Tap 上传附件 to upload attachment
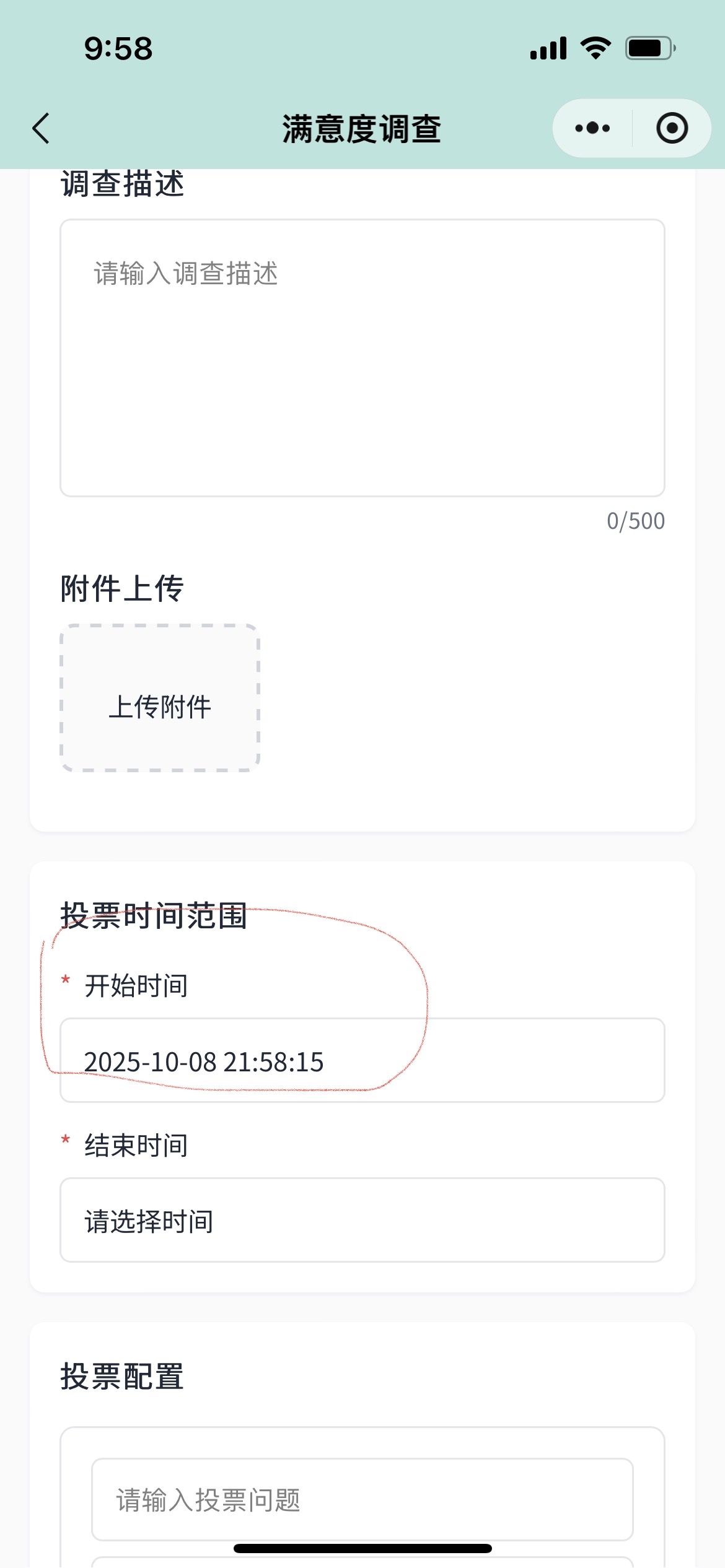 coord(160,698)
